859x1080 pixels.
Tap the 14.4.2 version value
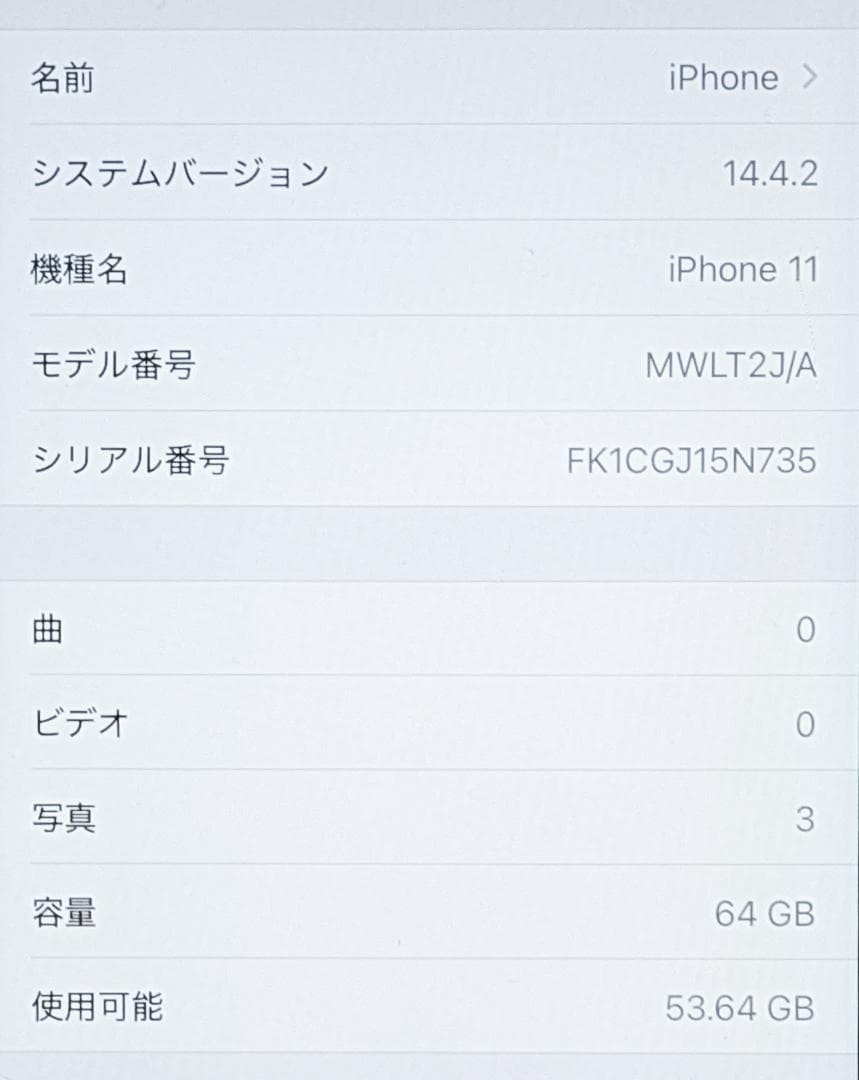tap(775, 172)
